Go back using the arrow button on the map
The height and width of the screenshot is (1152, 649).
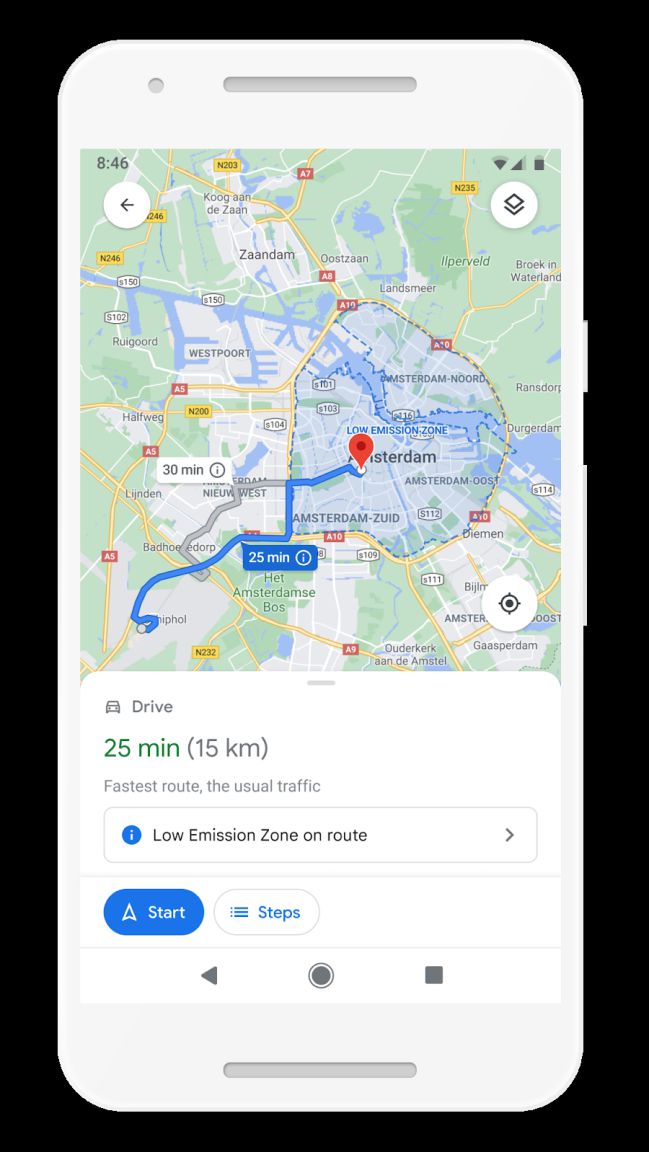127,204
